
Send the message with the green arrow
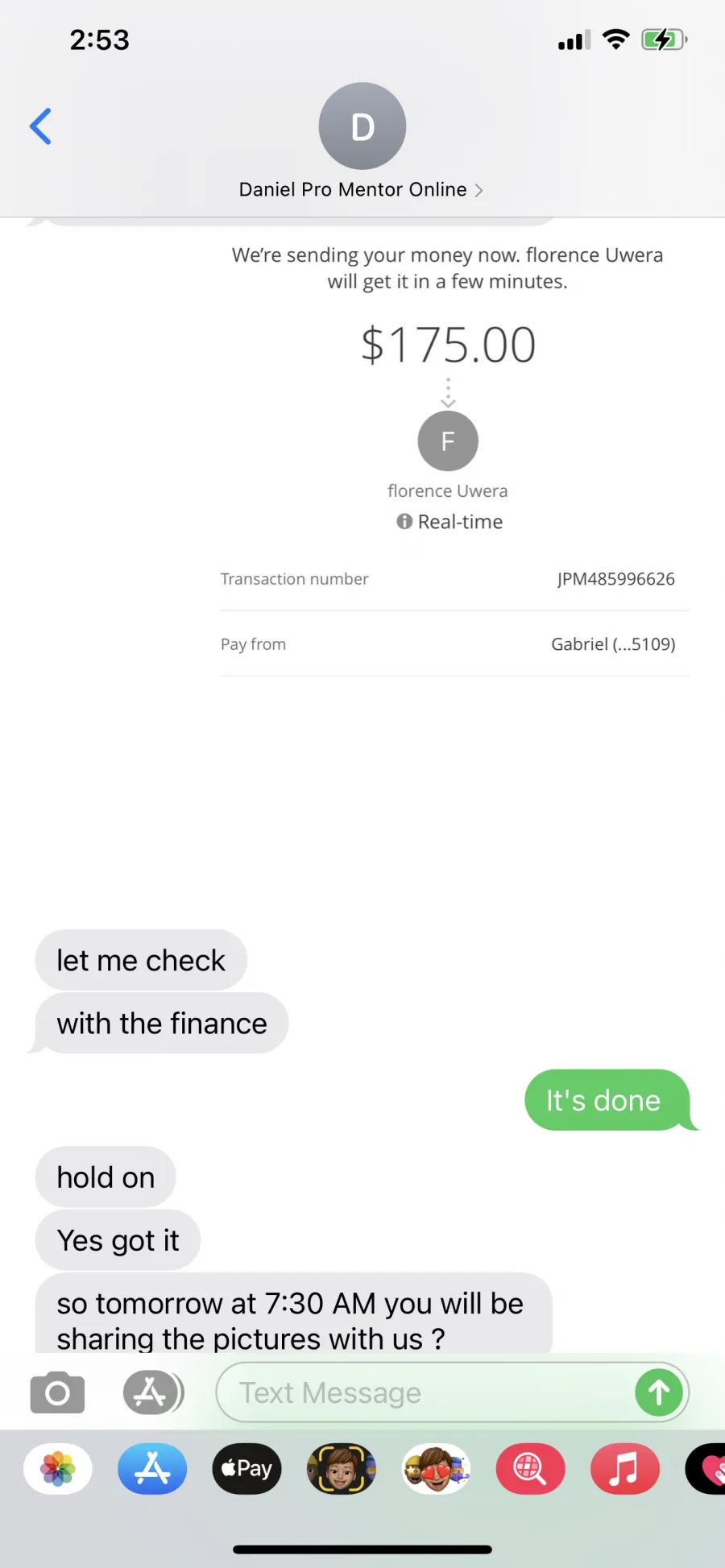(659, 1392)
